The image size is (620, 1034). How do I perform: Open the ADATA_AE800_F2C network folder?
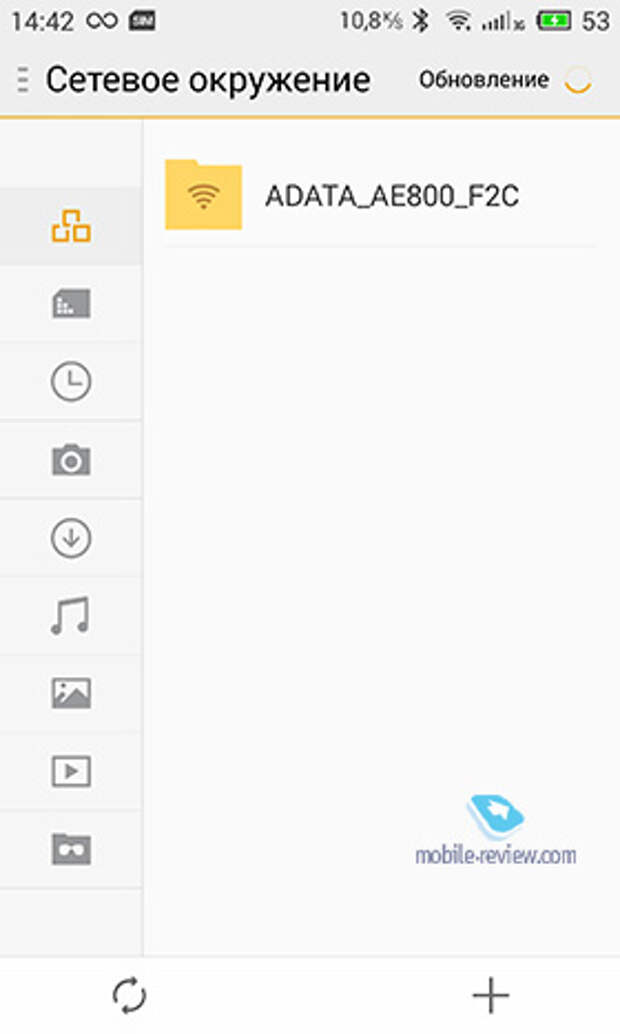(380, 196)
